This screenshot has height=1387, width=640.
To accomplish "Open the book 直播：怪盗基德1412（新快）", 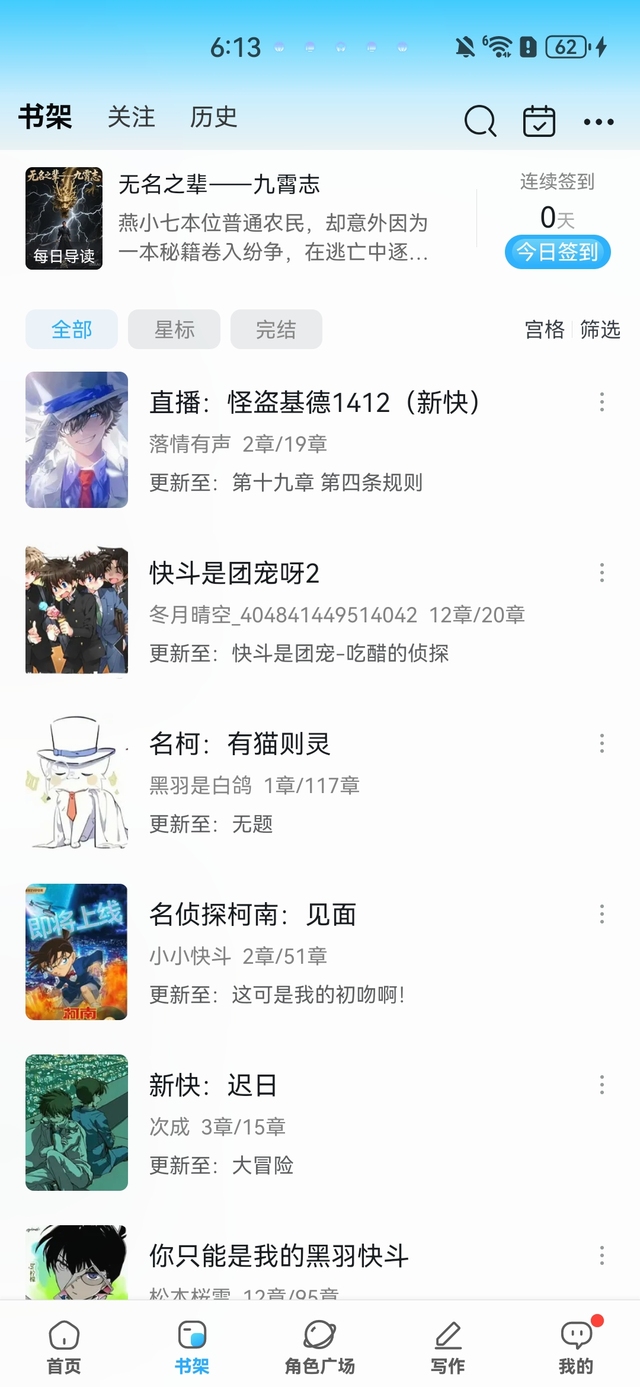I will pyautogui.click(x=314, y=403).
